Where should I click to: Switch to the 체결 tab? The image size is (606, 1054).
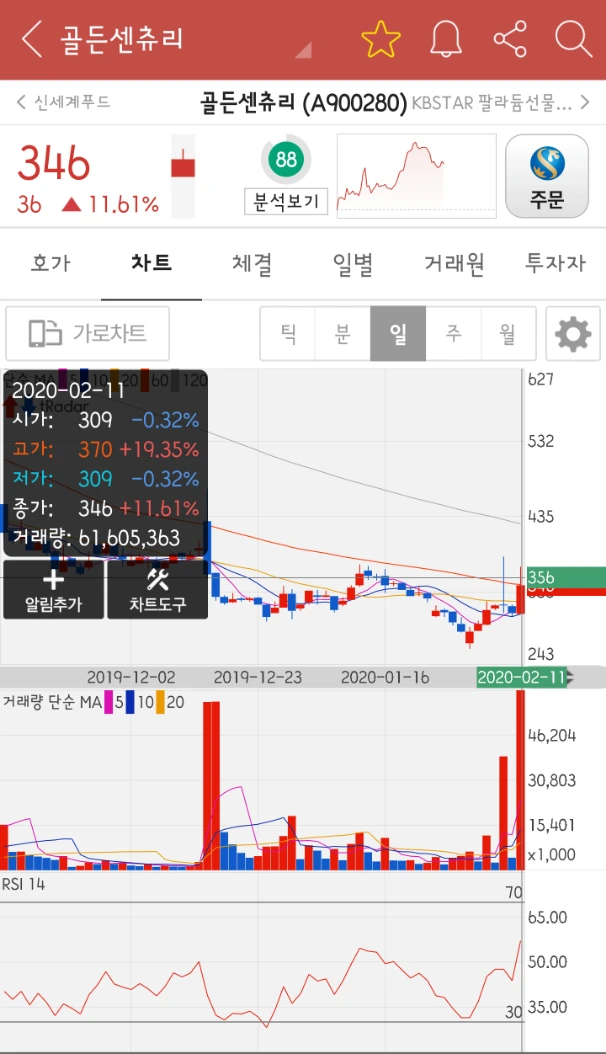pos(252,263)
